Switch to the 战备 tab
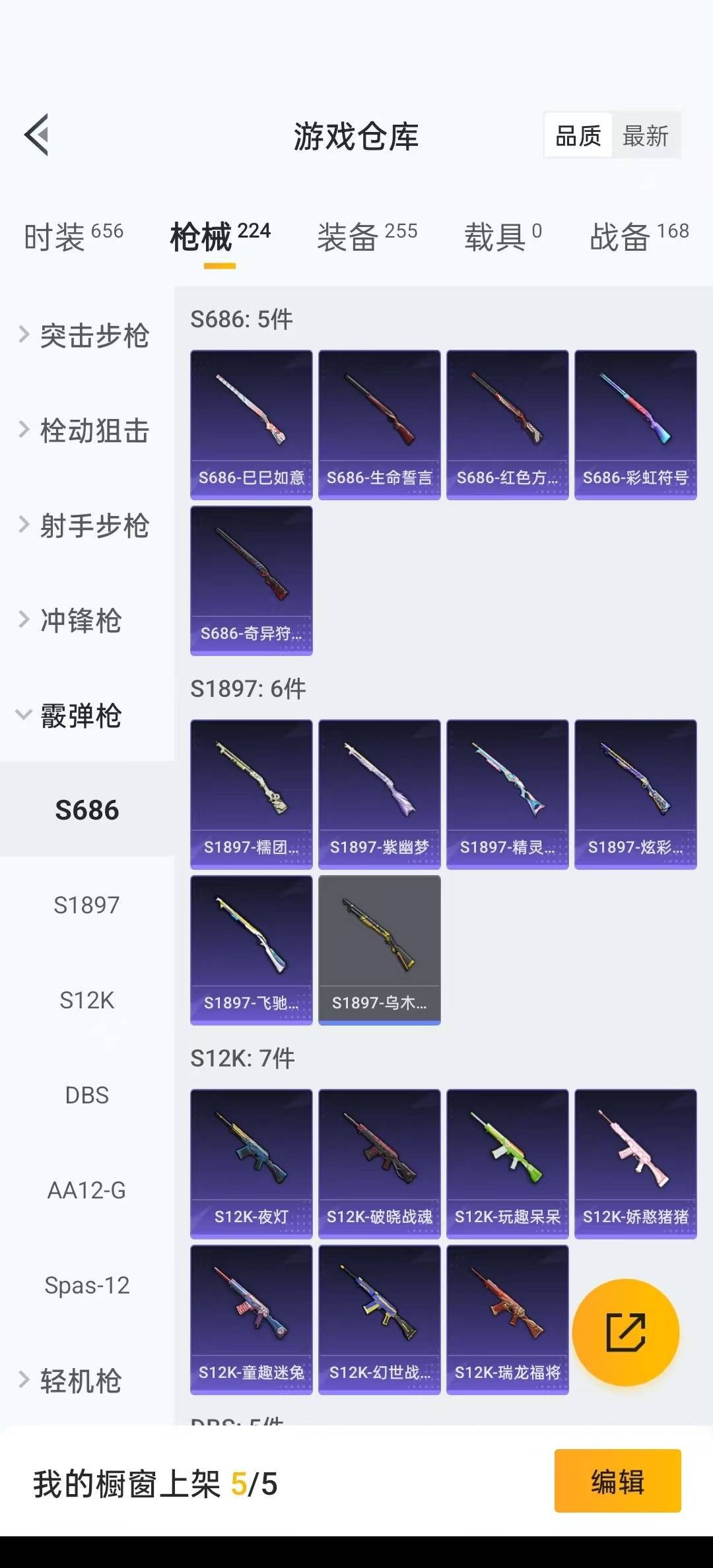Viewport: 713px width, 1568px height. [638, 236]
